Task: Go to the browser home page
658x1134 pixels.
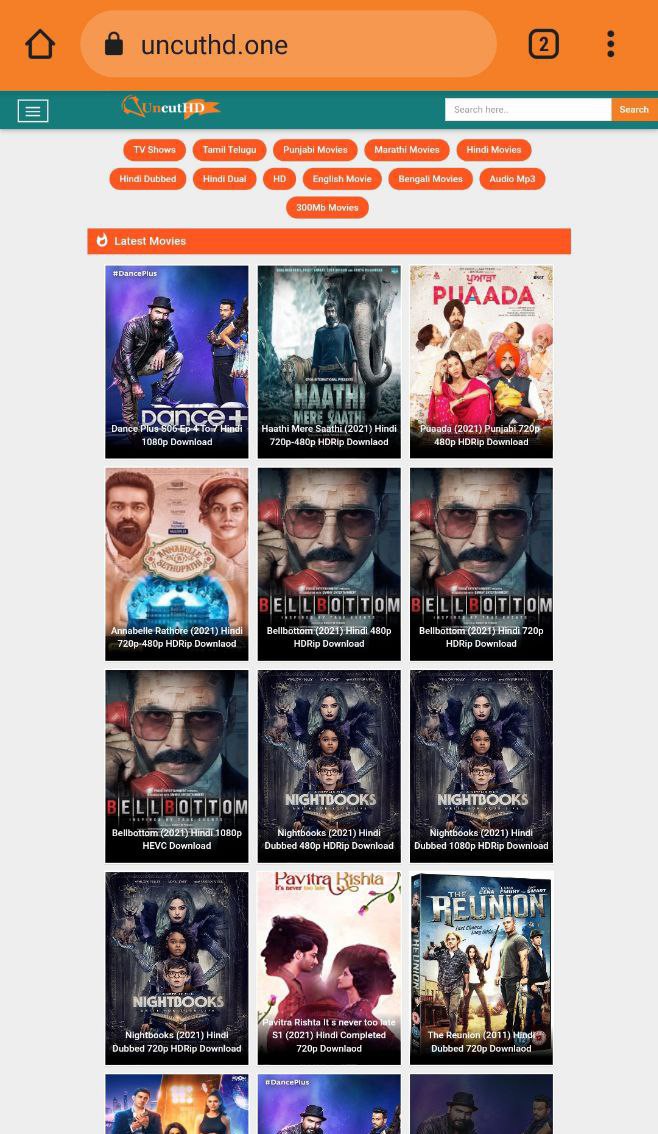Action: (x=40, y=44)
